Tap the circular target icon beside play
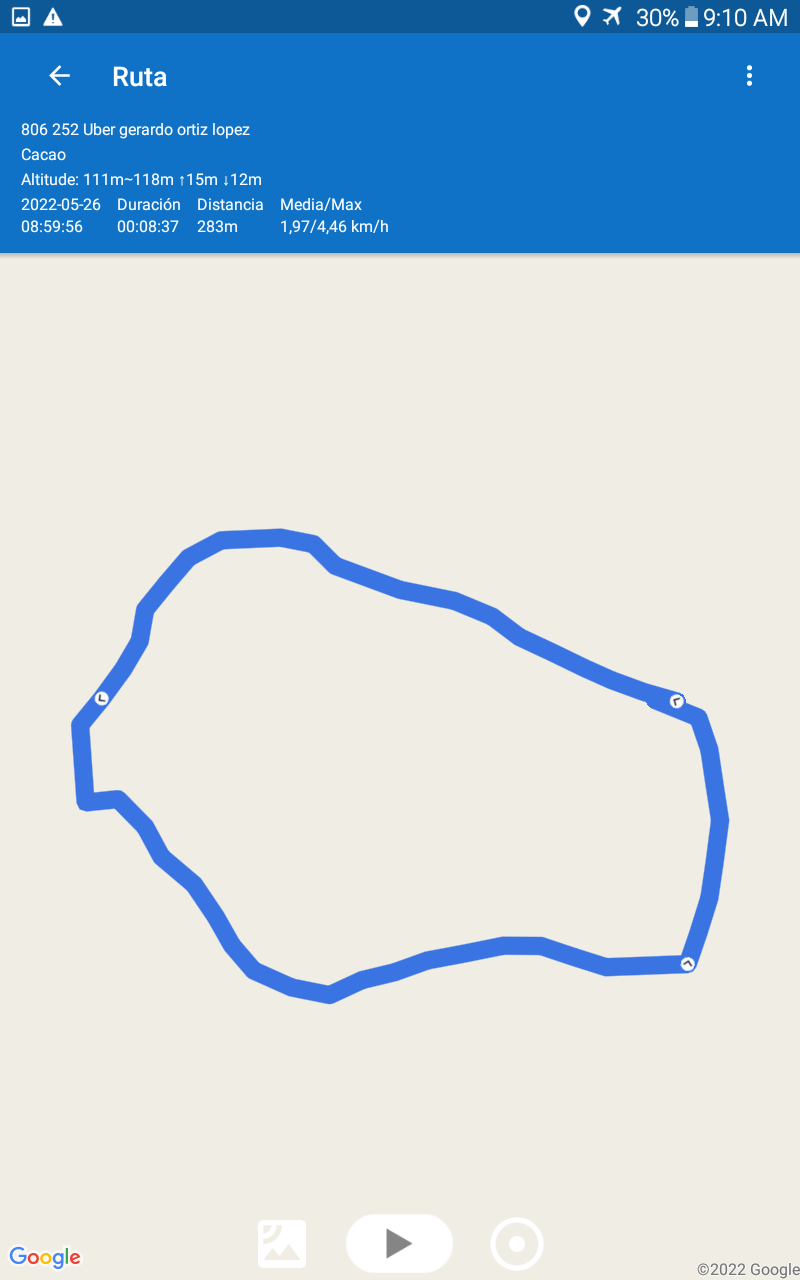This screenshot has width=800, height=1280. [x=517, y=1244]
